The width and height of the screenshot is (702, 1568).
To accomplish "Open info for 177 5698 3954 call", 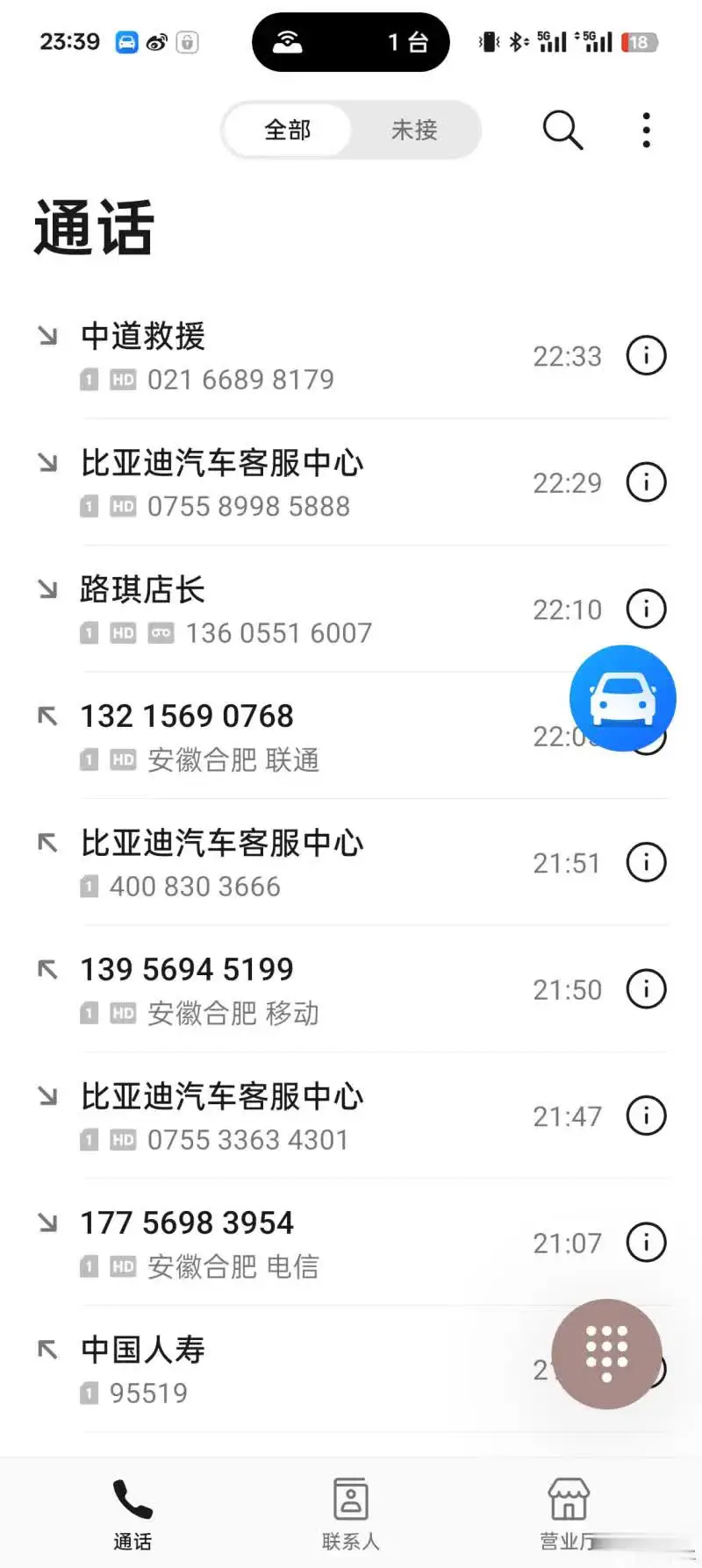I will coord(646,1243).
